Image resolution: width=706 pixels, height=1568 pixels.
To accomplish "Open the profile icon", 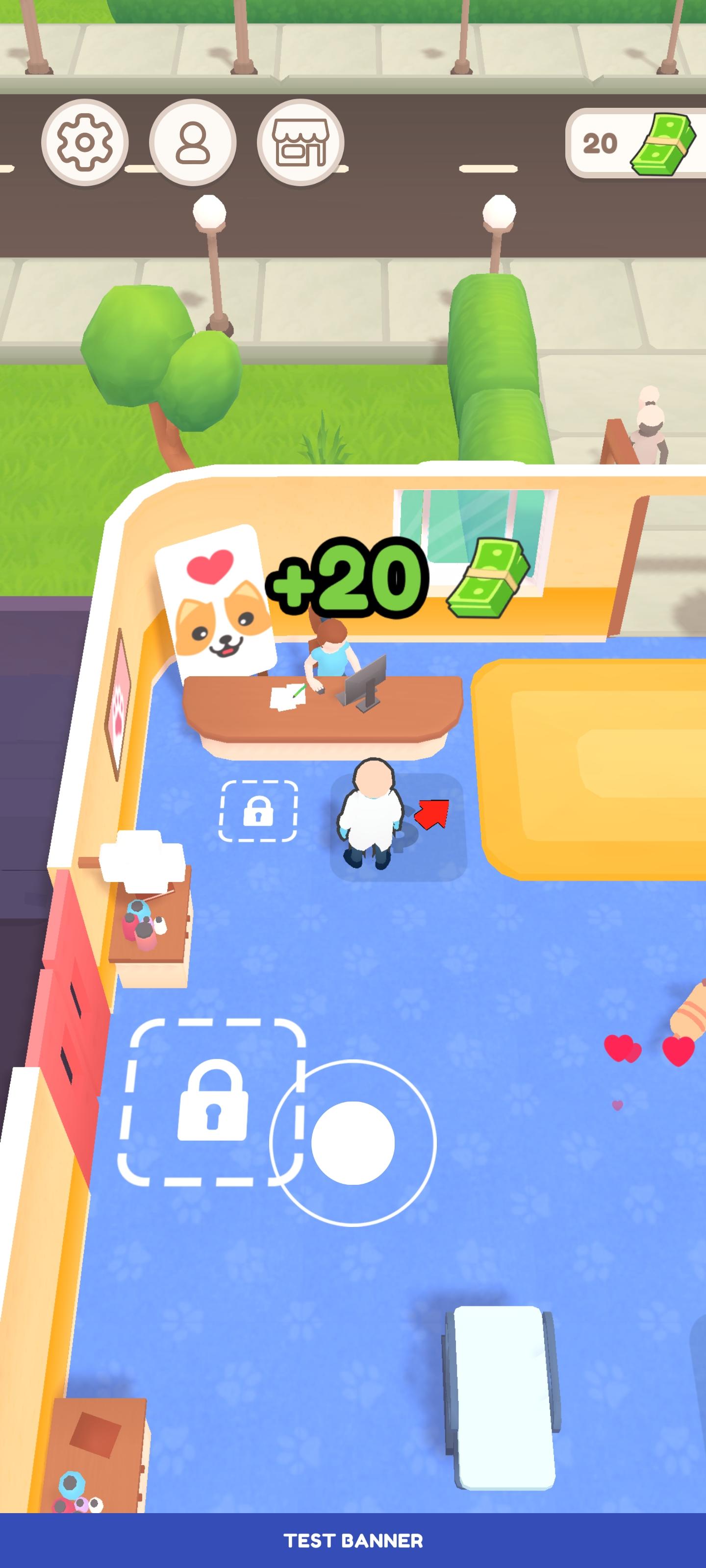I will [193, 143].
